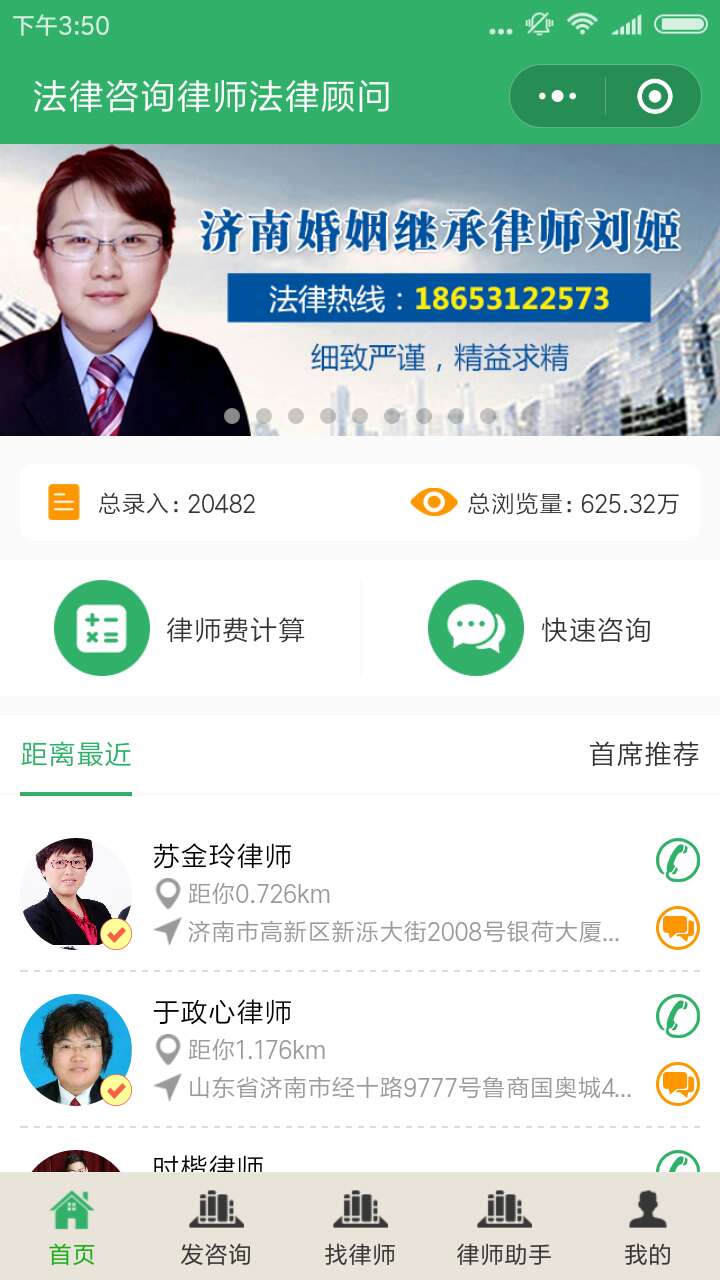
Task: Open 苏金玲律师 profile
Action: pyautogui.click(x=222, y=857)
